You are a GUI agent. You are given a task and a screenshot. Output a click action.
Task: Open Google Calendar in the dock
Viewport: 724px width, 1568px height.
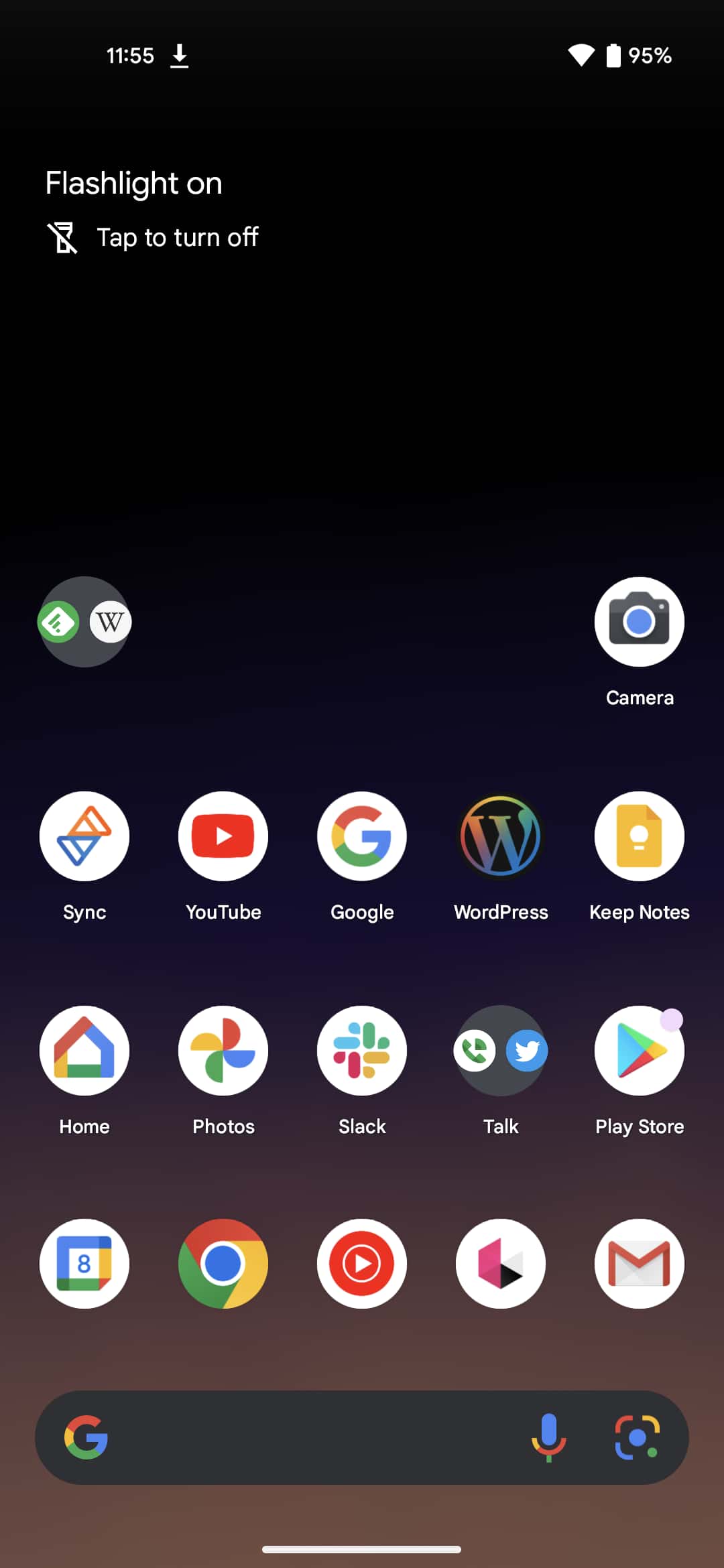tap(84, 1264)
